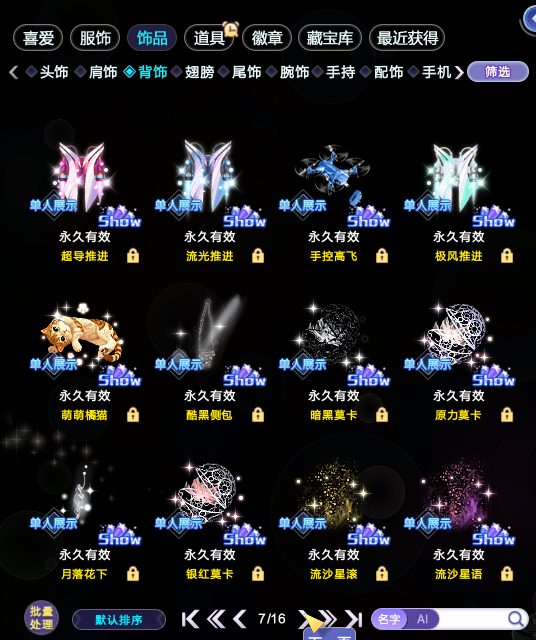536x640 pixels.
Task: Open the 筛选 filter button
Action: tap(498, 72)
